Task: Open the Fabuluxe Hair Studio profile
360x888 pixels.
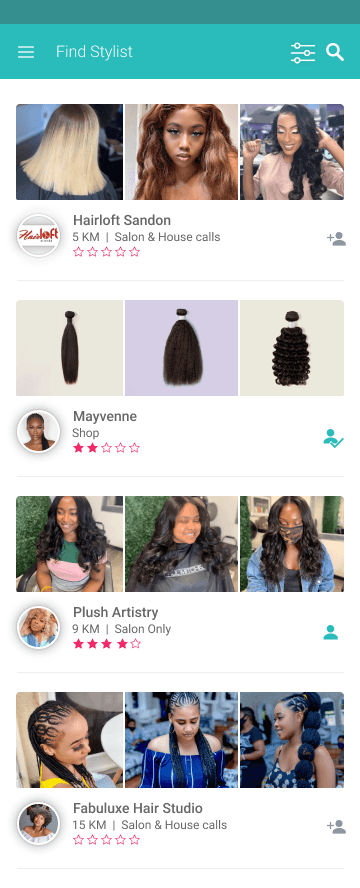Action: click(138, 808)
